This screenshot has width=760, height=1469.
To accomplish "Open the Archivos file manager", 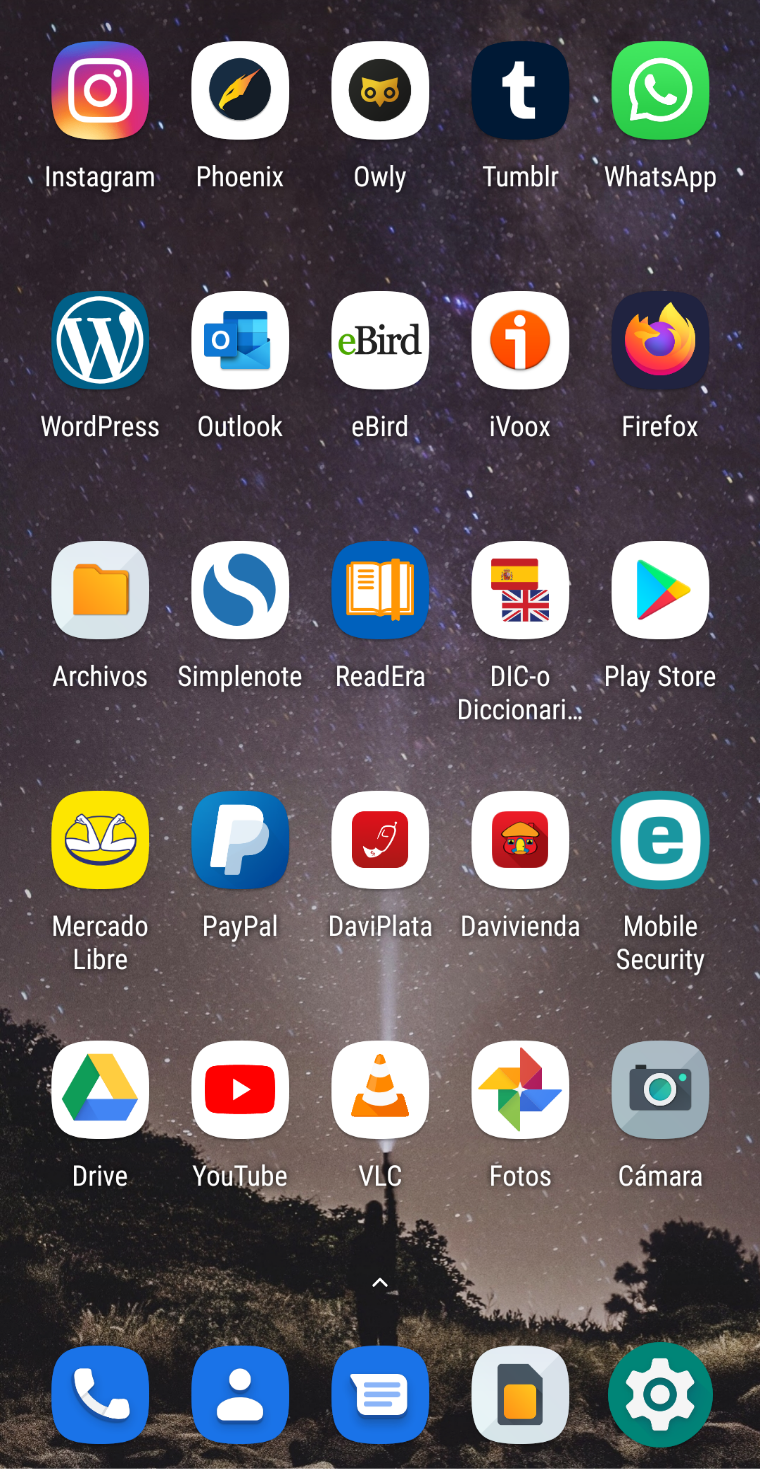I will pos(100,591).
